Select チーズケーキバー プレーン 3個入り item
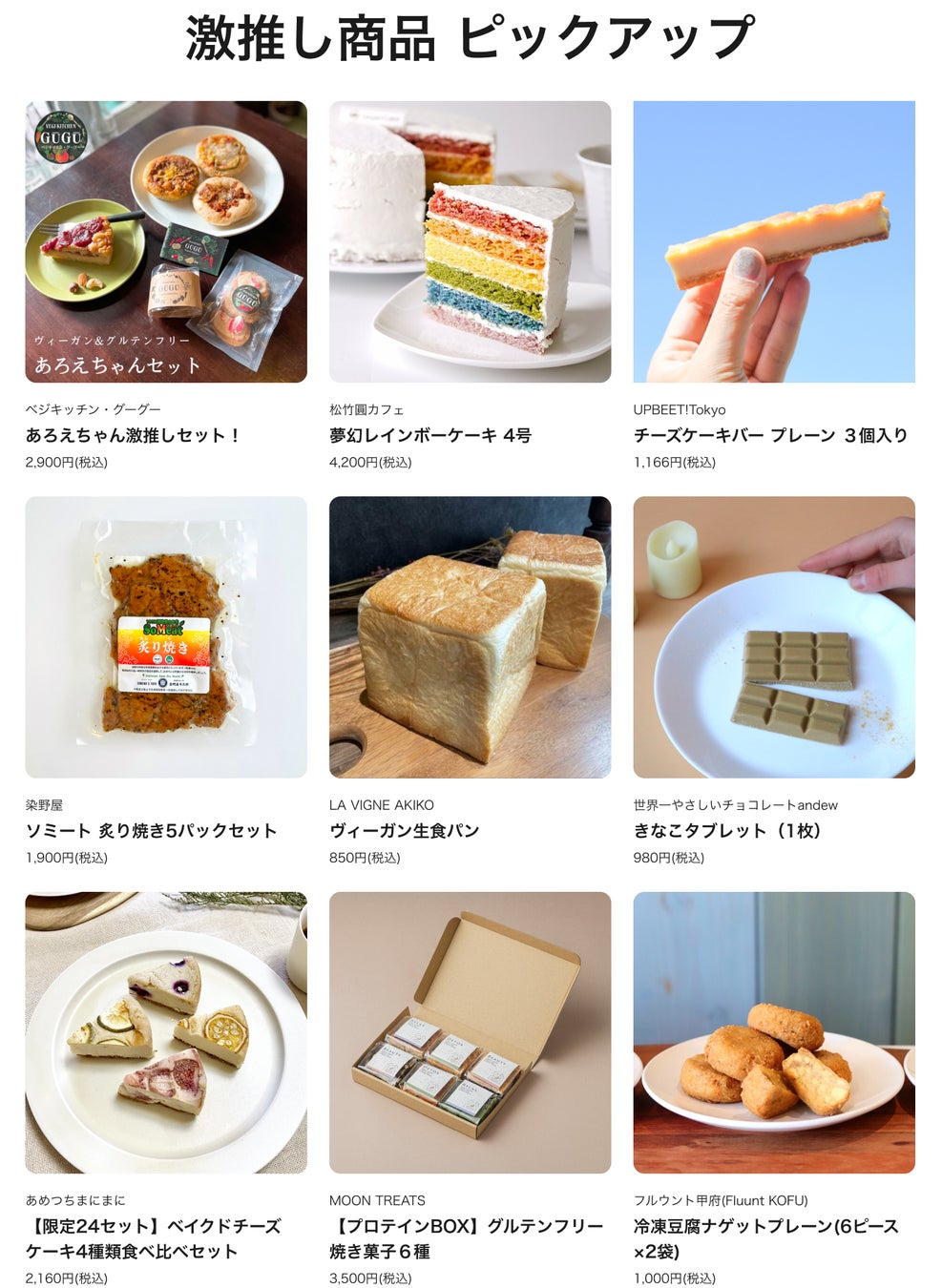 tap(774, 242)
